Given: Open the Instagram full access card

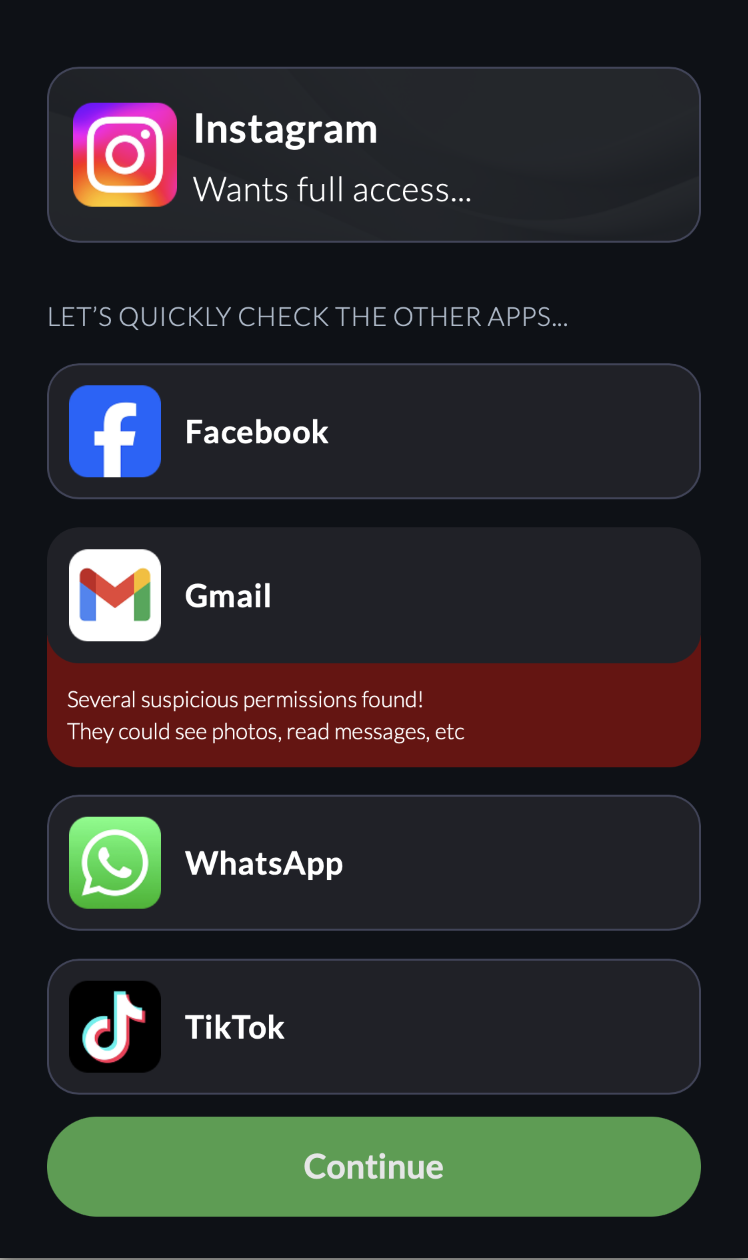Looking at the screenshot, I should pyautogui.click(x=374, y=155).
